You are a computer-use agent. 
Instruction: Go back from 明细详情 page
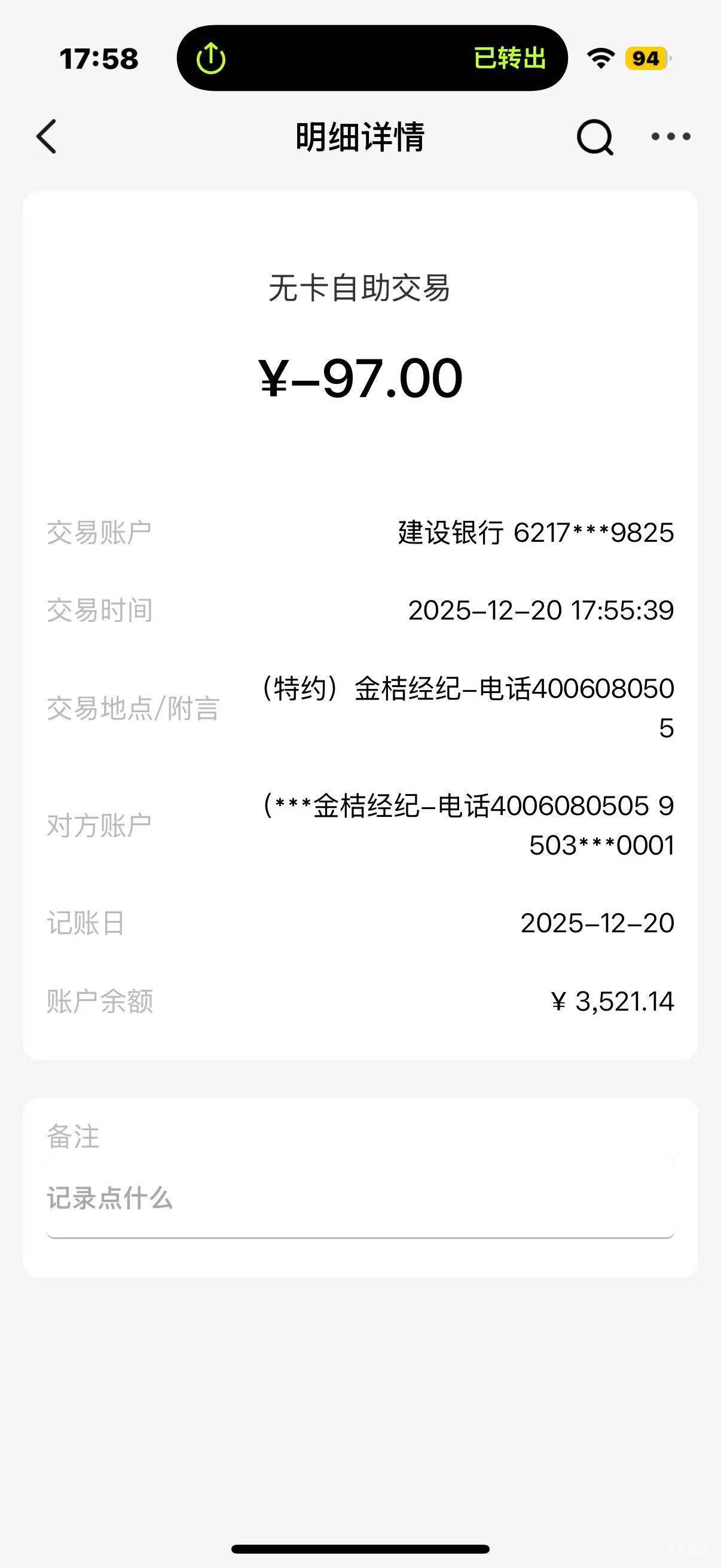47,136
